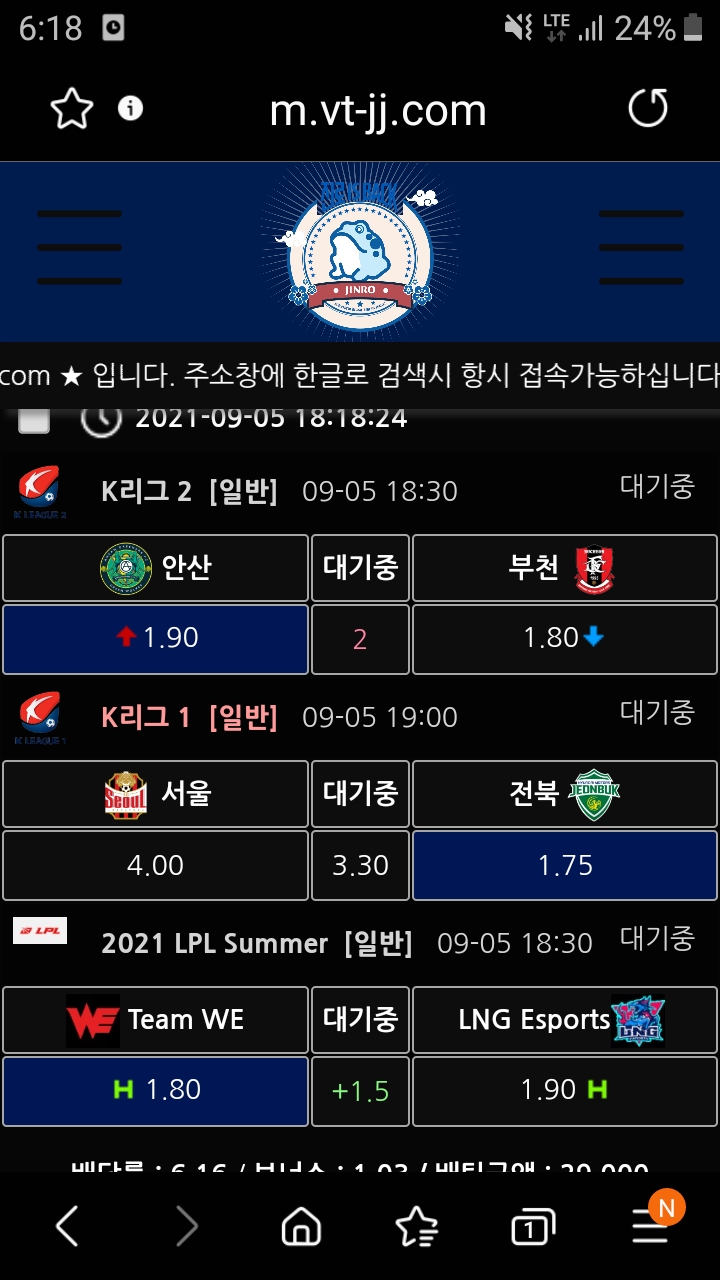Bookmark this page with the star icon
720x1280 pixels.
pos(72,109)
